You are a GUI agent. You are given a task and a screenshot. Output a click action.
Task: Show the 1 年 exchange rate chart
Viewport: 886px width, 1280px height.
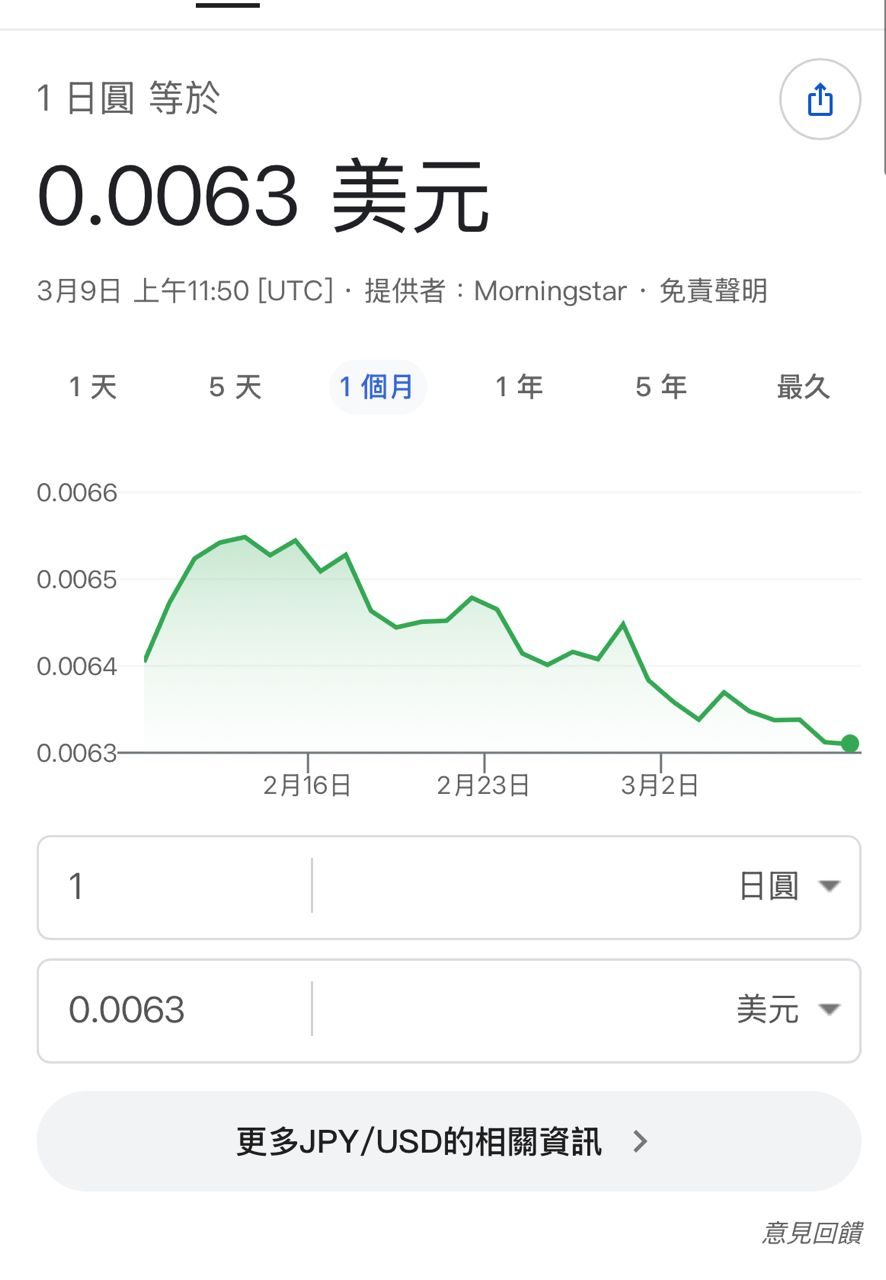(x=519, y=387)
